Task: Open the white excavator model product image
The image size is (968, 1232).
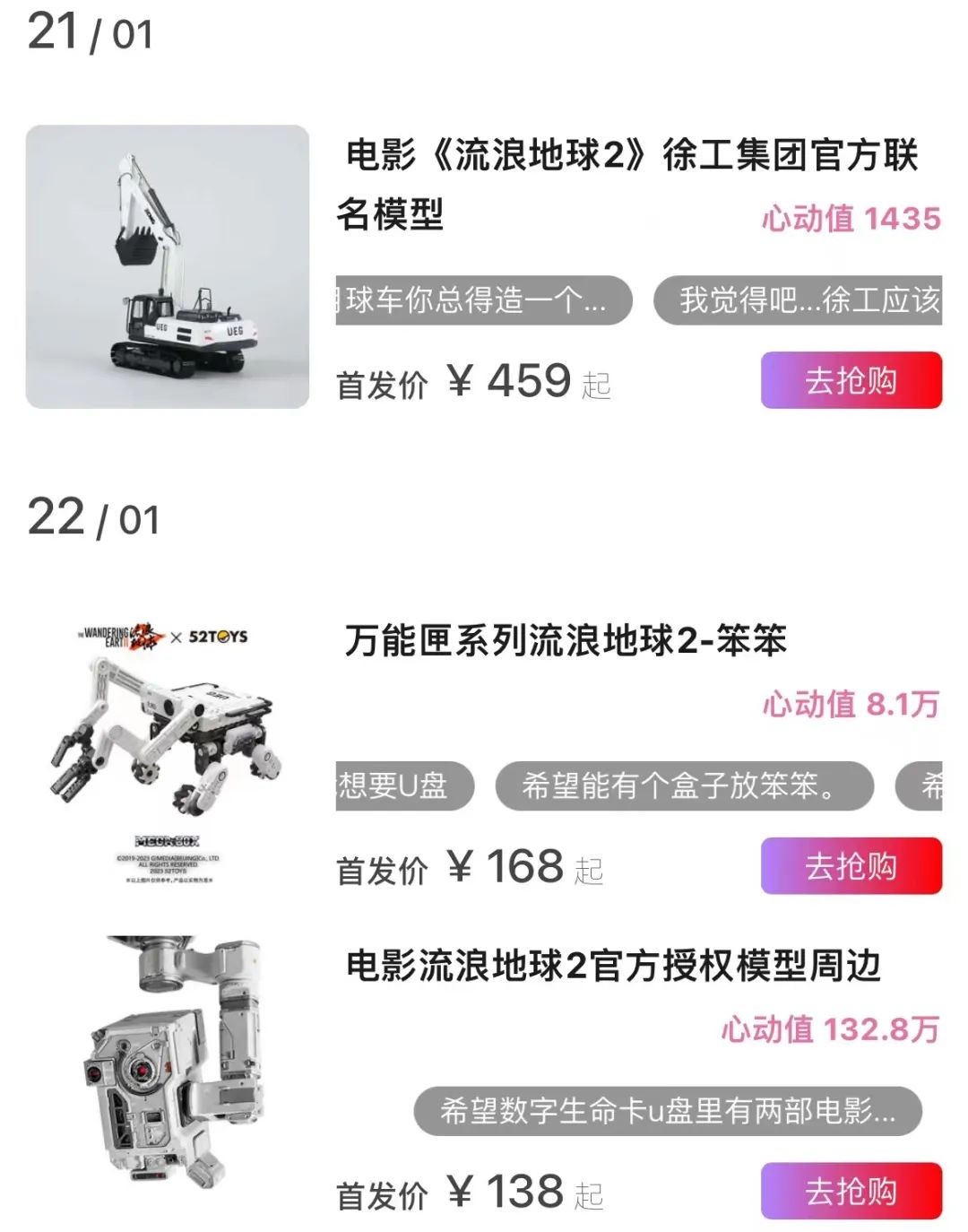Action: [x=168, y=266]
